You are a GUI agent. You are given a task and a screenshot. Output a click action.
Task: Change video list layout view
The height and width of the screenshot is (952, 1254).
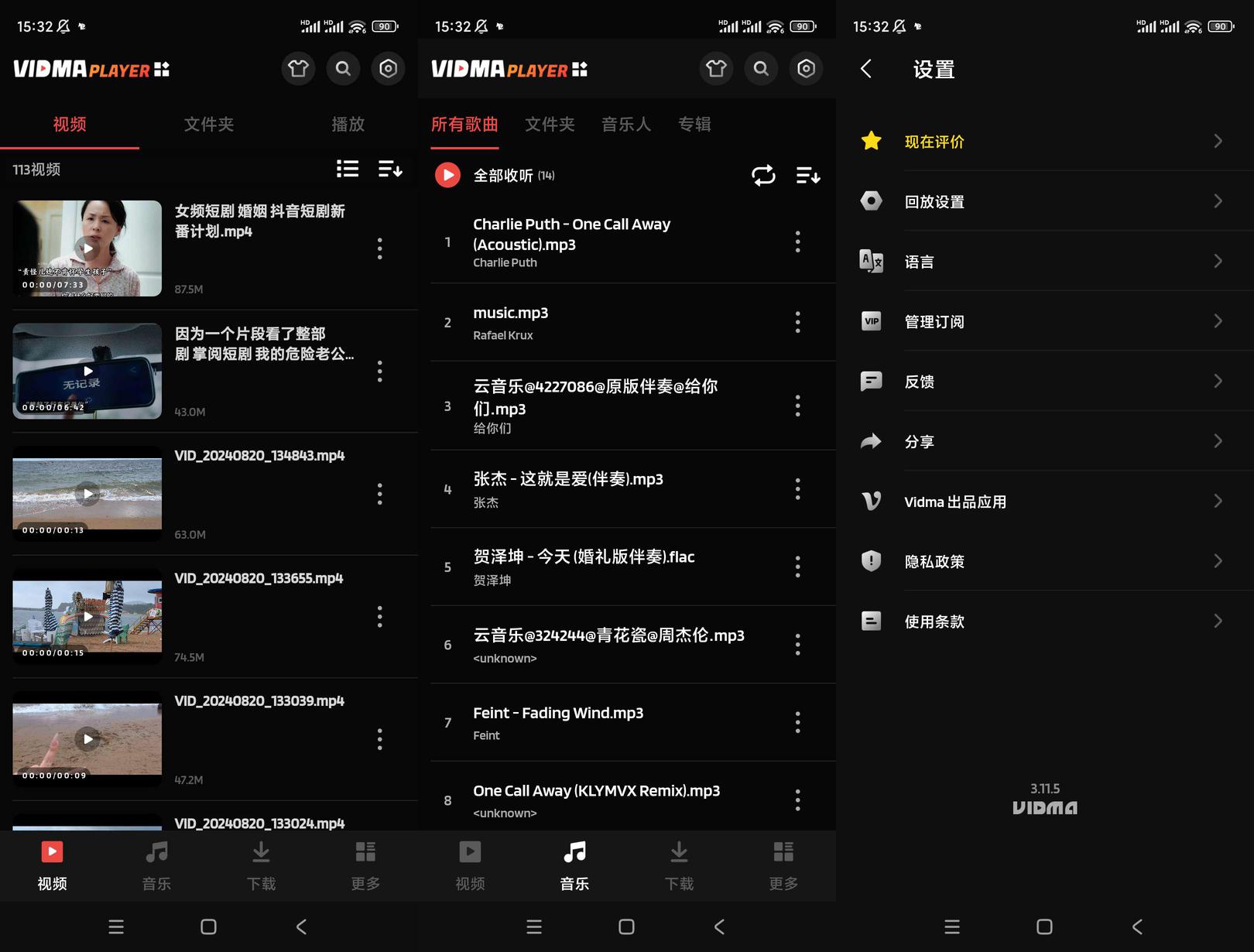click(348, 169)
